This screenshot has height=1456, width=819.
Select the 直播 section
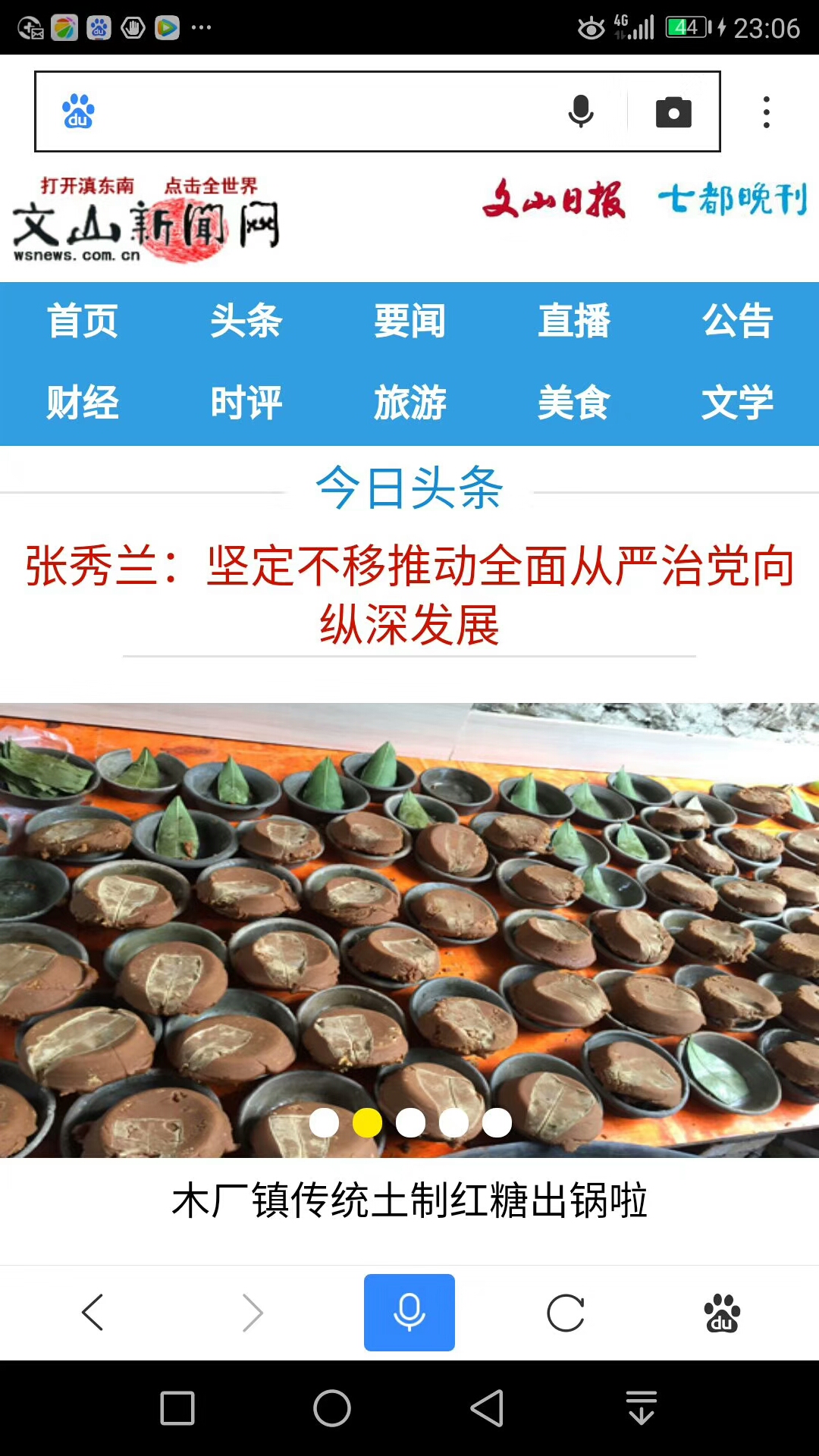point(573,321)
